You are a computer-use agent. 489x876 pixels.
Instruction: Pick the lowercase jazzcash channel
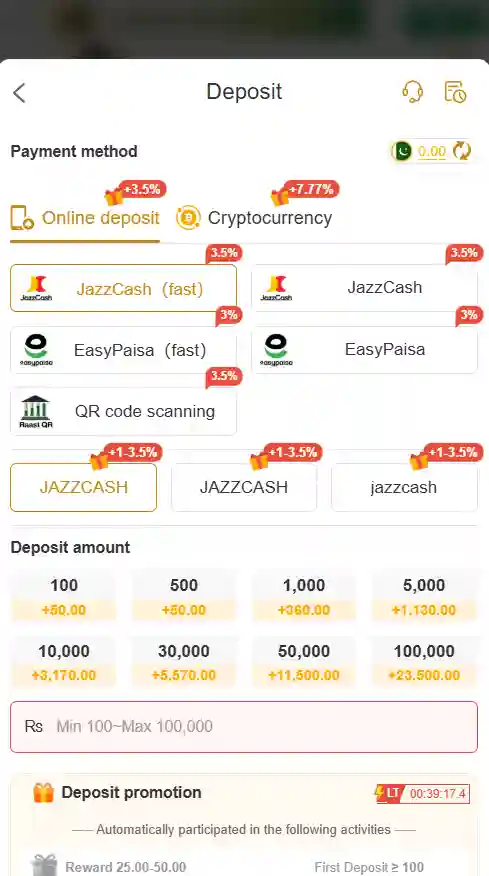[404, 487]
